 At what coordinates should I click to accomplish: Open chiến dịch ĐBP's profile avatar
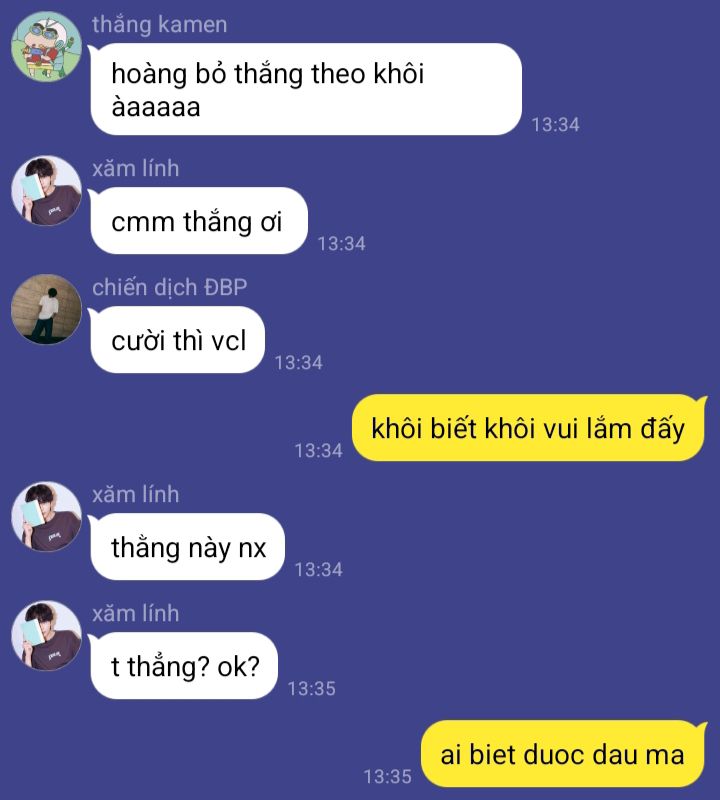46,309
